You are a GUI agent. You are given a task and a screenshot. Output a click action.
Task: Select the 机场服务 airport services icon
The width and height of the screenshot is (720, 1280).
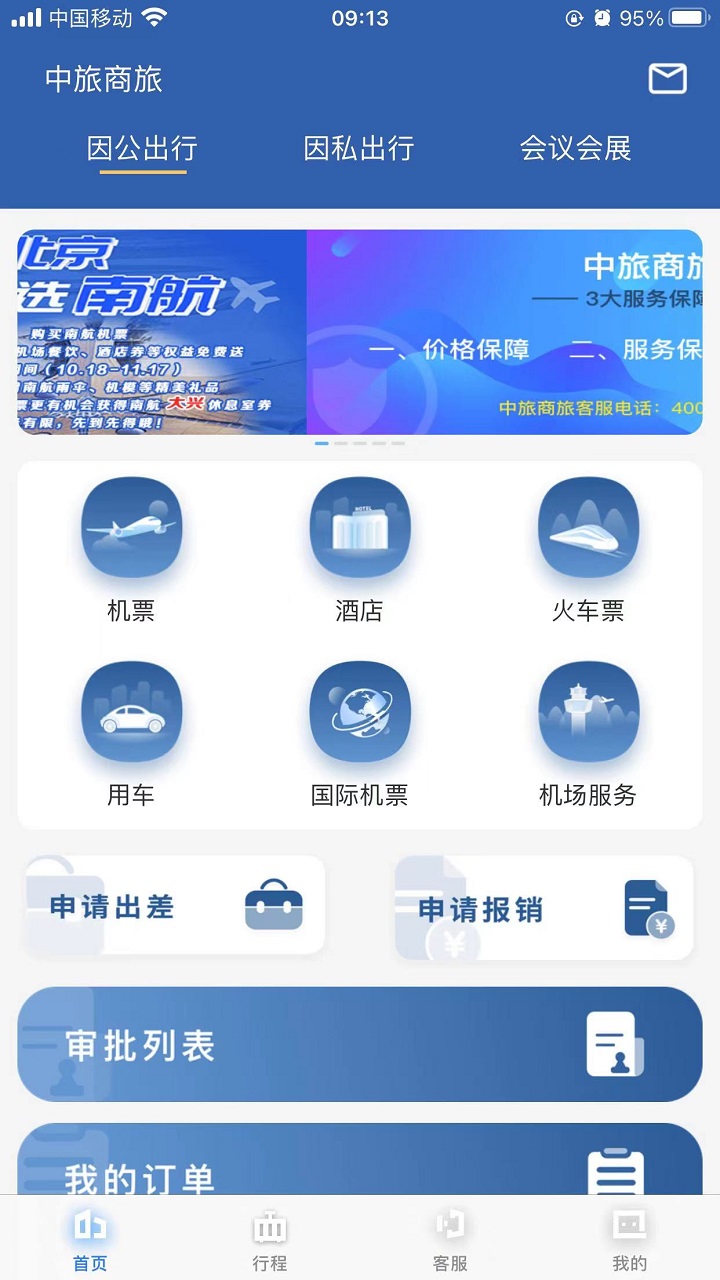click(x=589, y=711)
